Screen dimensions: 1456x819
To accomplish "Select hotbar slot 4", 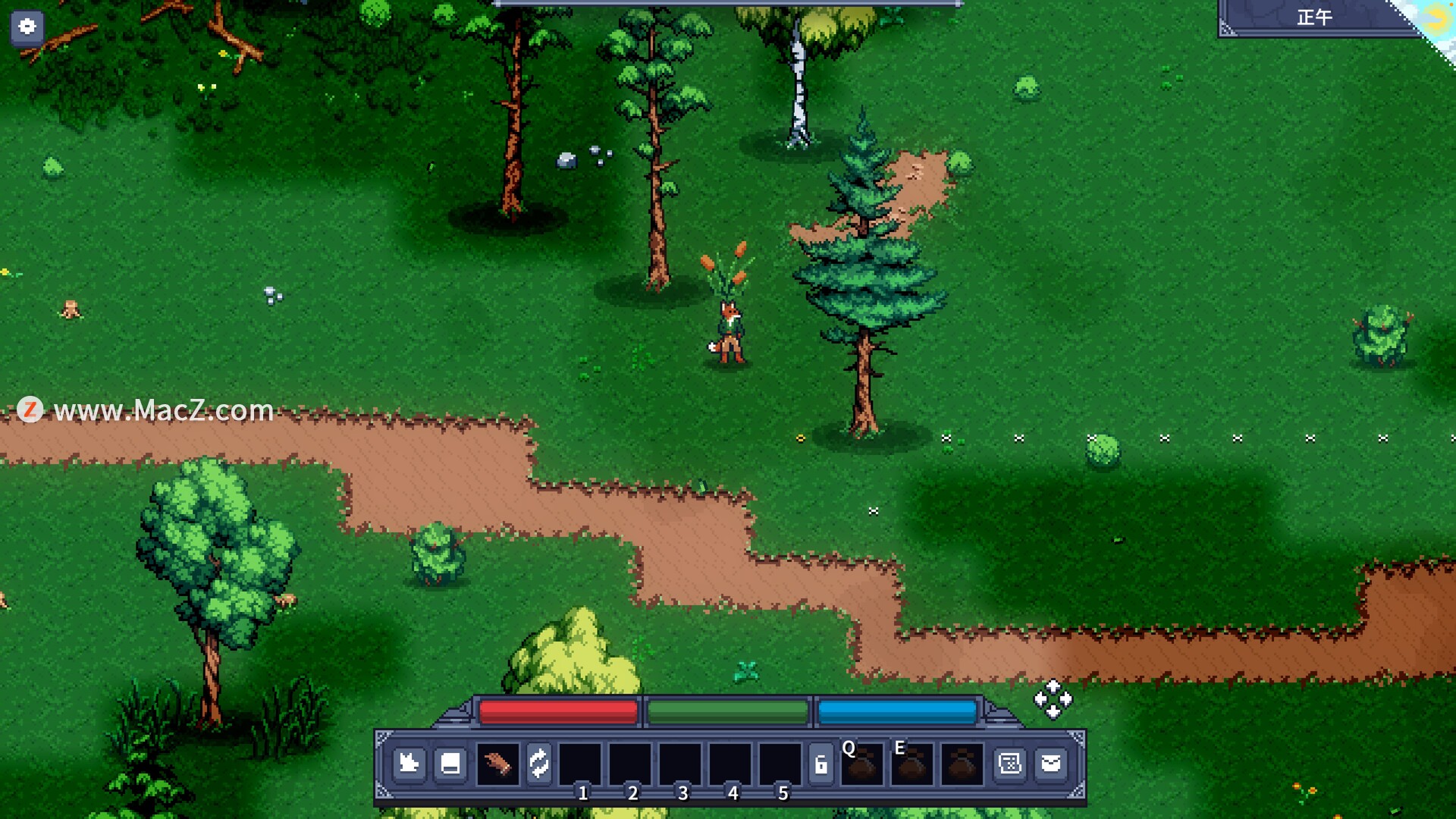I will [730, 764].
